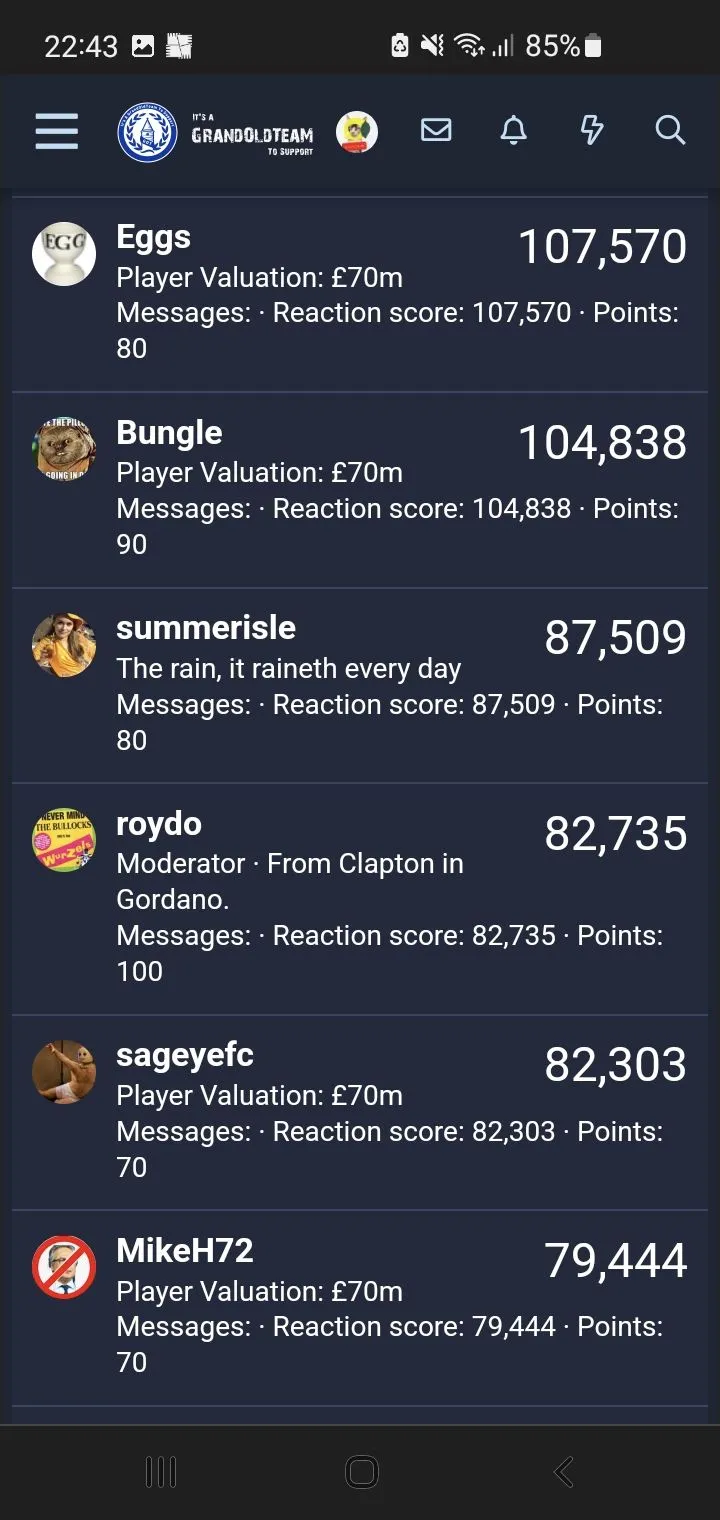The image size is (720, 1520).
Task: Open the search magnifier
Action: click(x=669, y=130)
